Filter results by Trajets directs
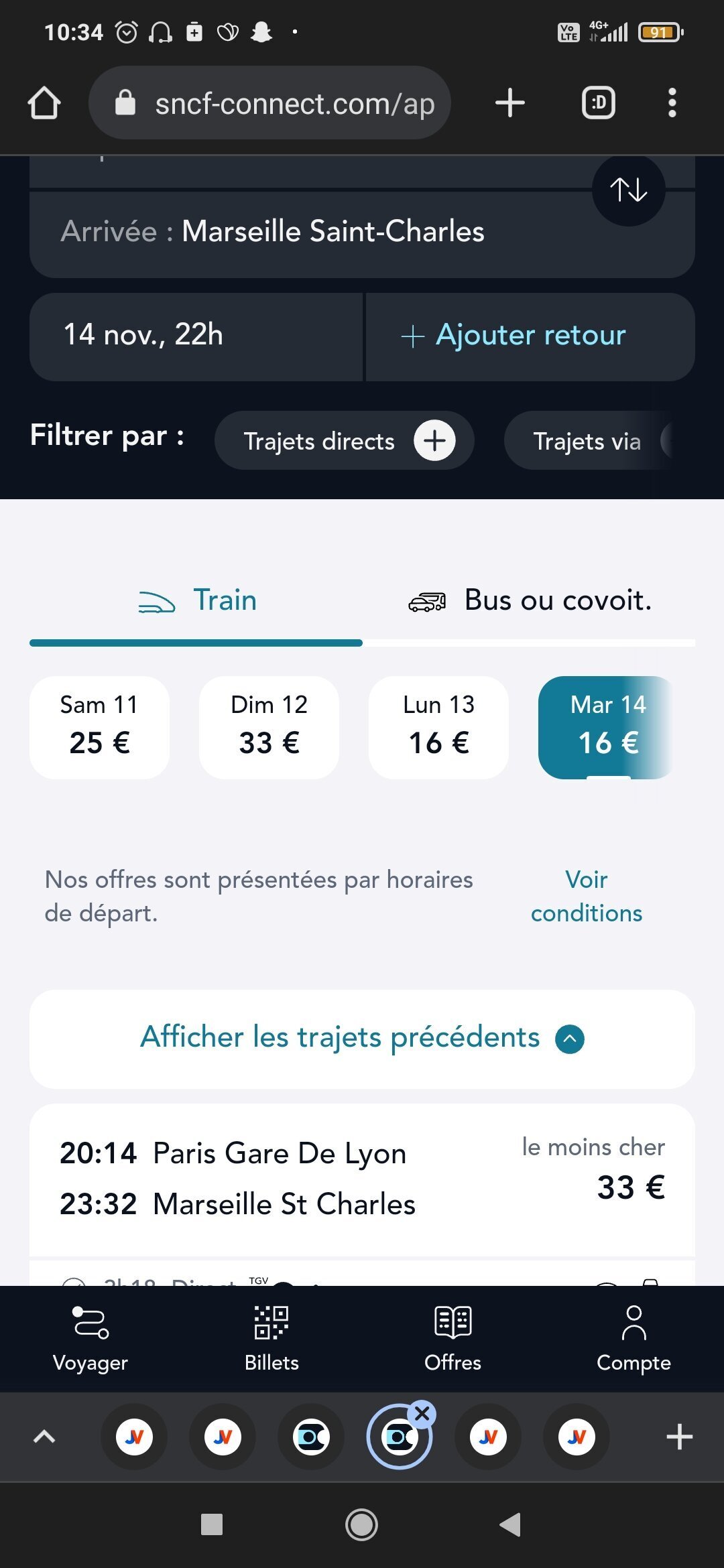 pyautogui.click(x=344, y=441)
